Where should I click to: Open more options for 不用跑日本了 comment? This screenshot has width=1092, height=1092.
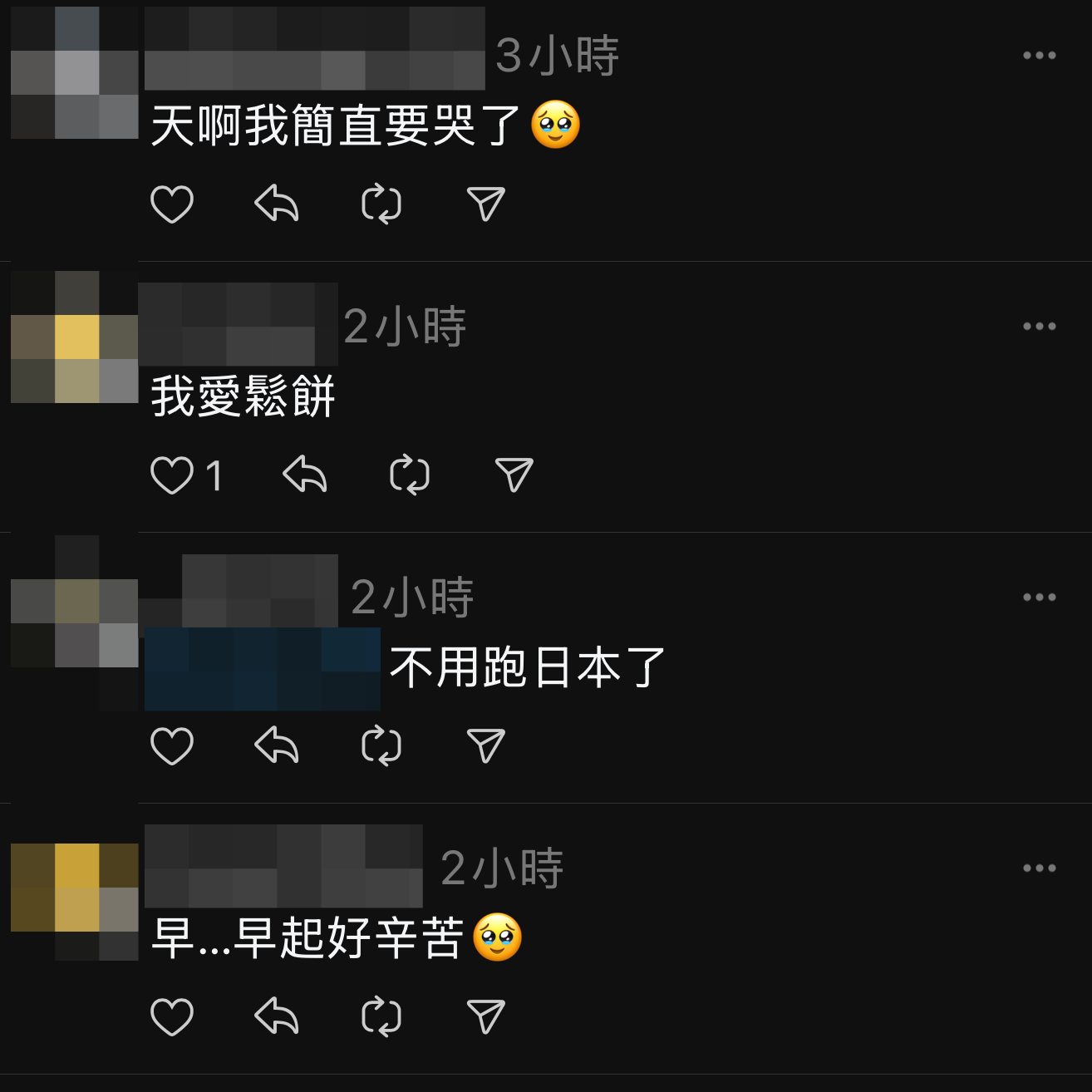click(x=1039, y=598)
